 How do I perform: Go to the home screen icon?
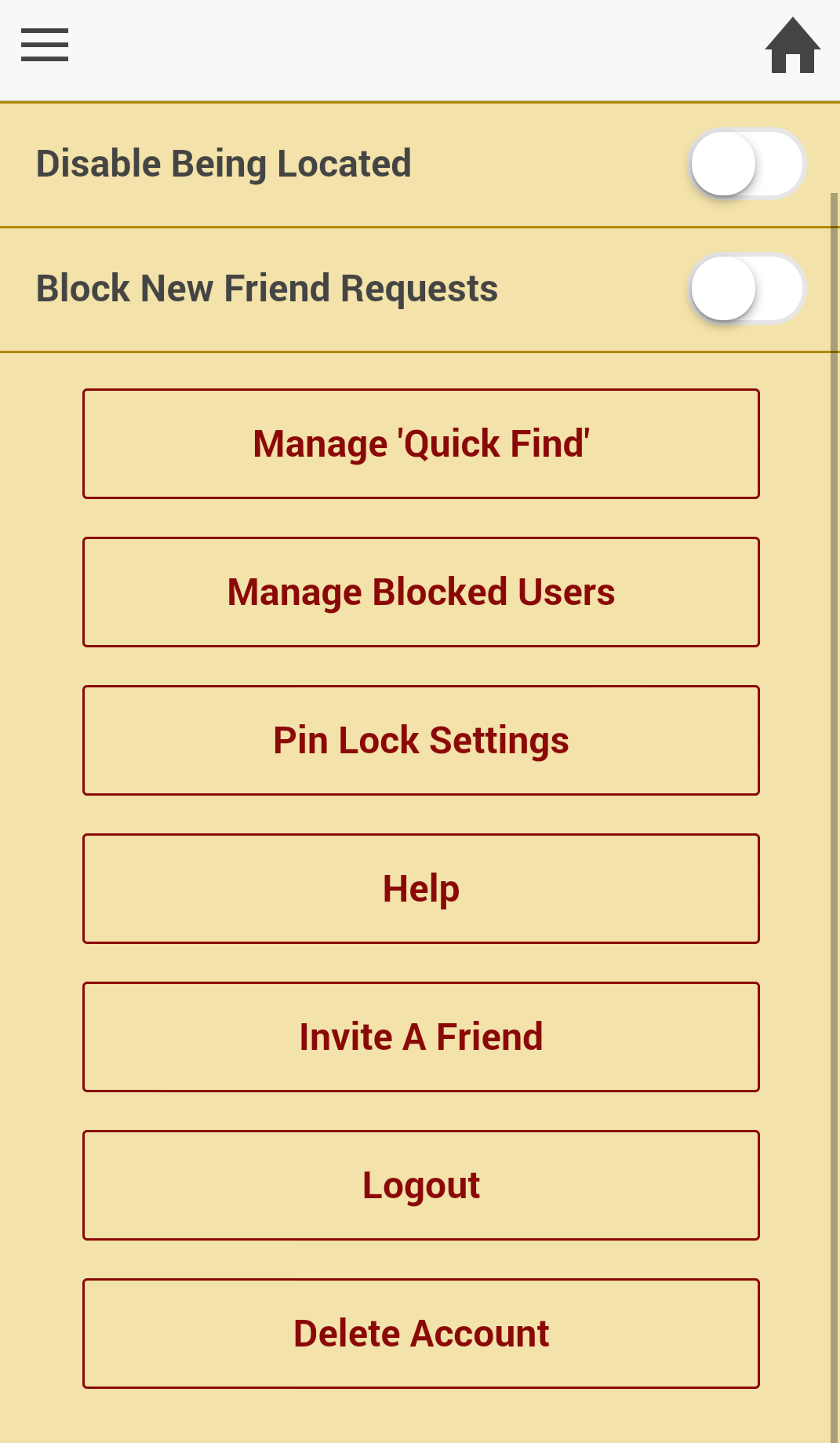point(792,46)
